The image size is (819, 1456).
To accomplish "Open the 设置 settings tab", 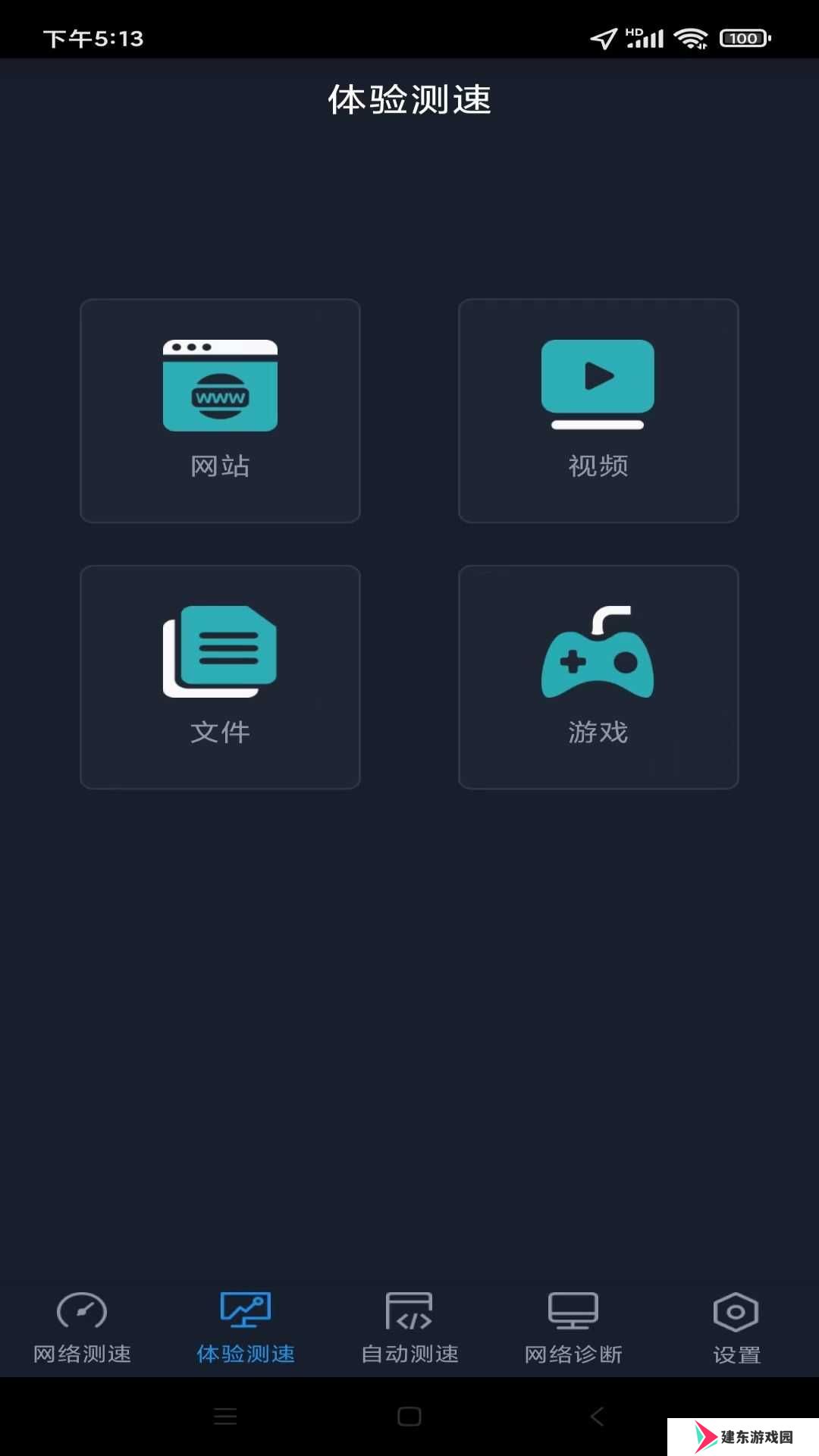I will click(x=736, y=1329).
